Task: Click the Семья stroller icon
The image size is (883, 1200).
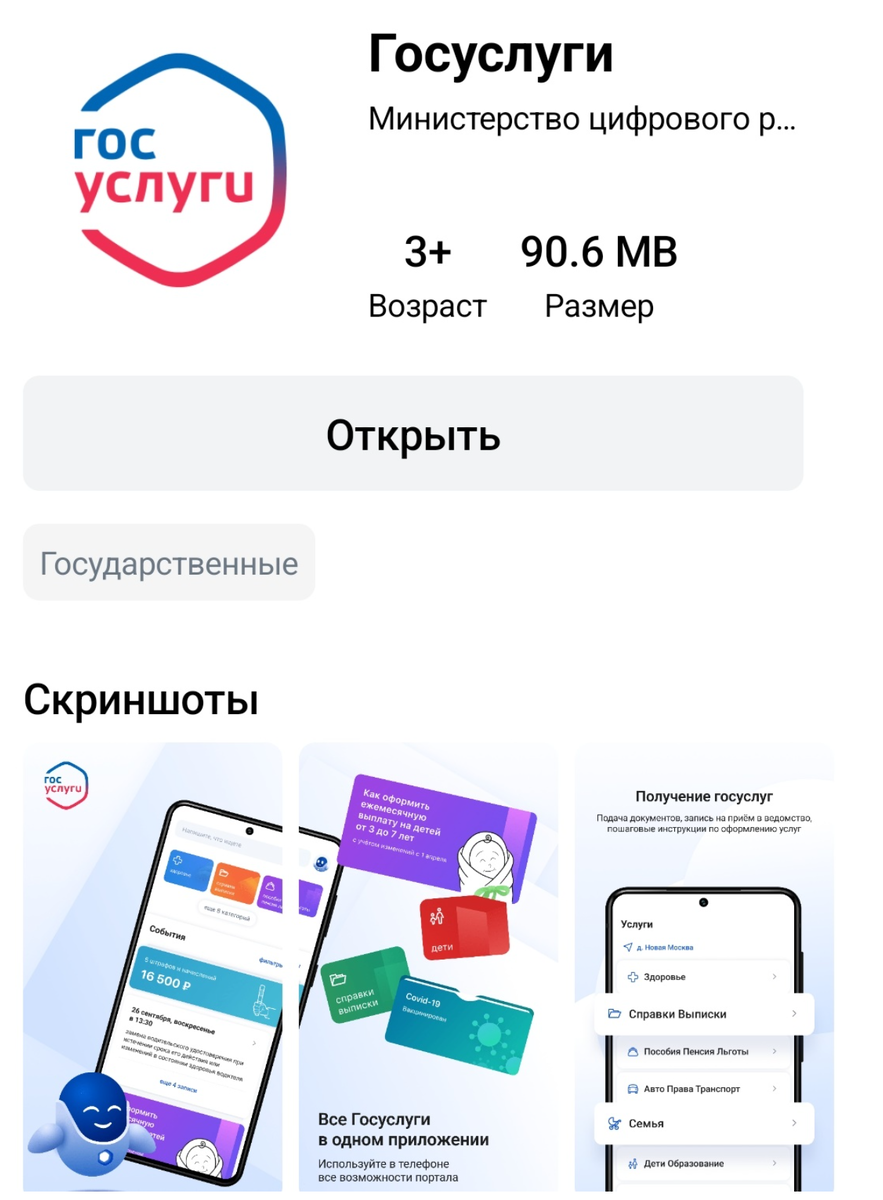Action: tap(613, 1123)
